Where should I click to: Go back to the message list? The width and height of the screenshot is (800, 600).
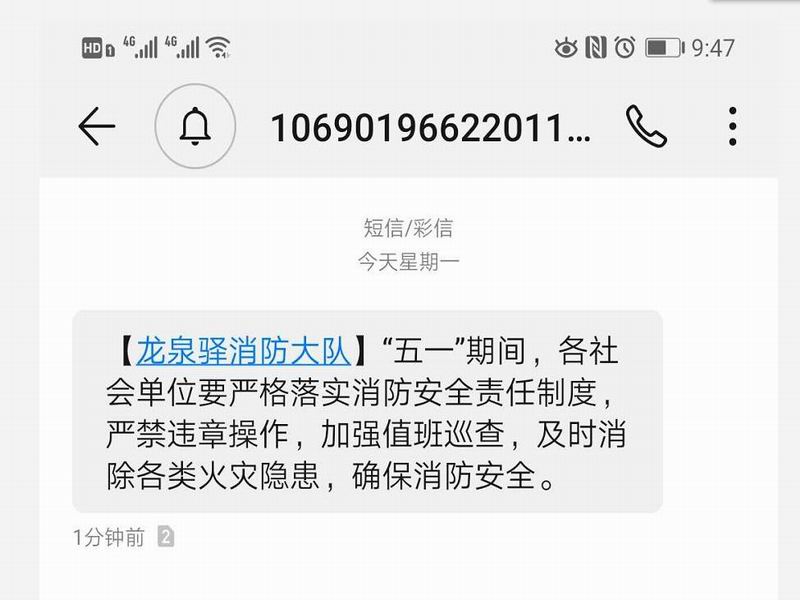pos(96,127)
